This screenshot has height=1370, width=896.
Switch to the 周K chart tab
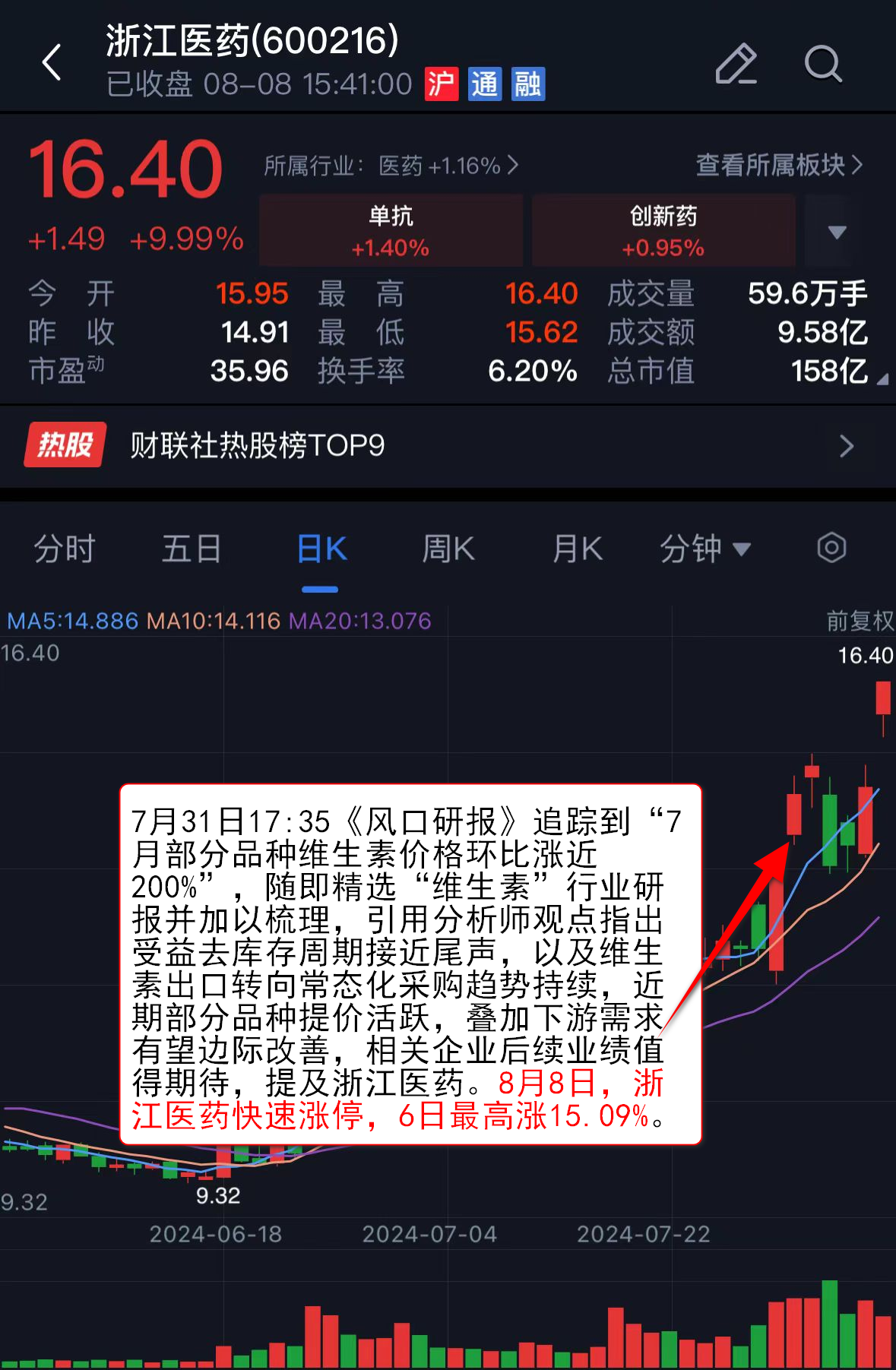point(448,549)
